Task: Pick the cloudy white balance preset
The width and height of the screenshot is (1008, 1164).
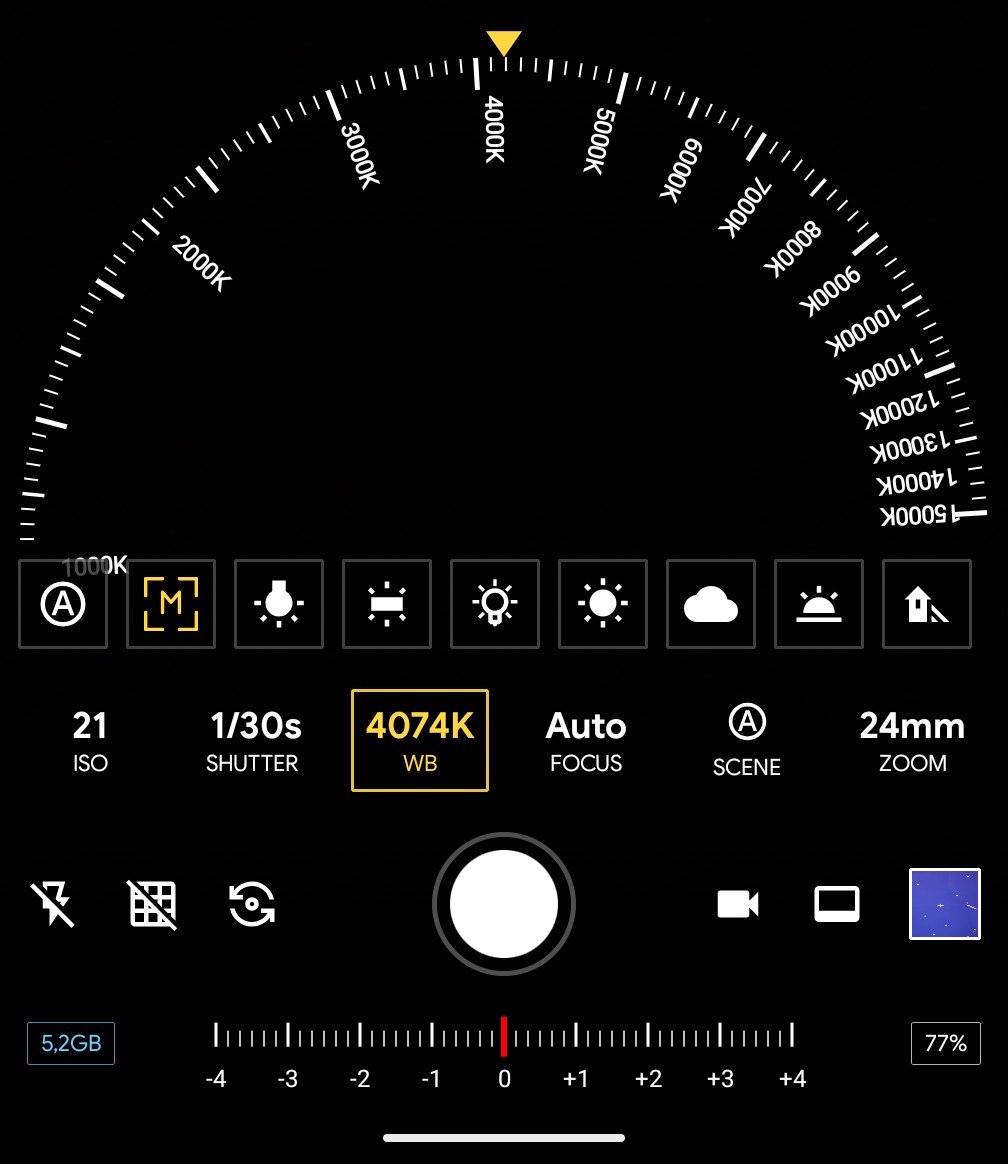Action: click(x=711, y=604)
